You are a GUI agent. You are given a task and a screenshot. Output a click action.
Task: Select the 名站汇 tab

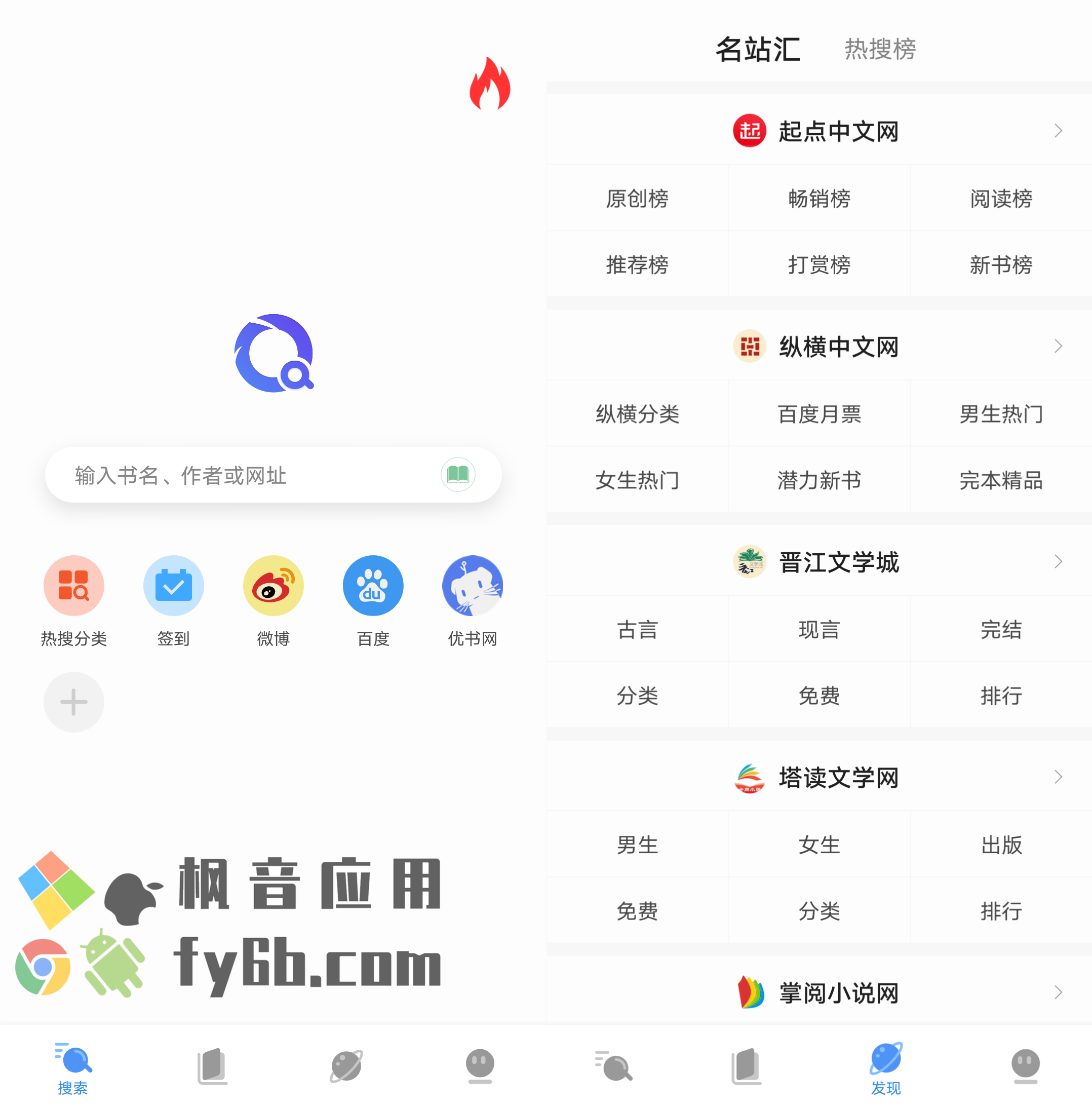(758, 49)
